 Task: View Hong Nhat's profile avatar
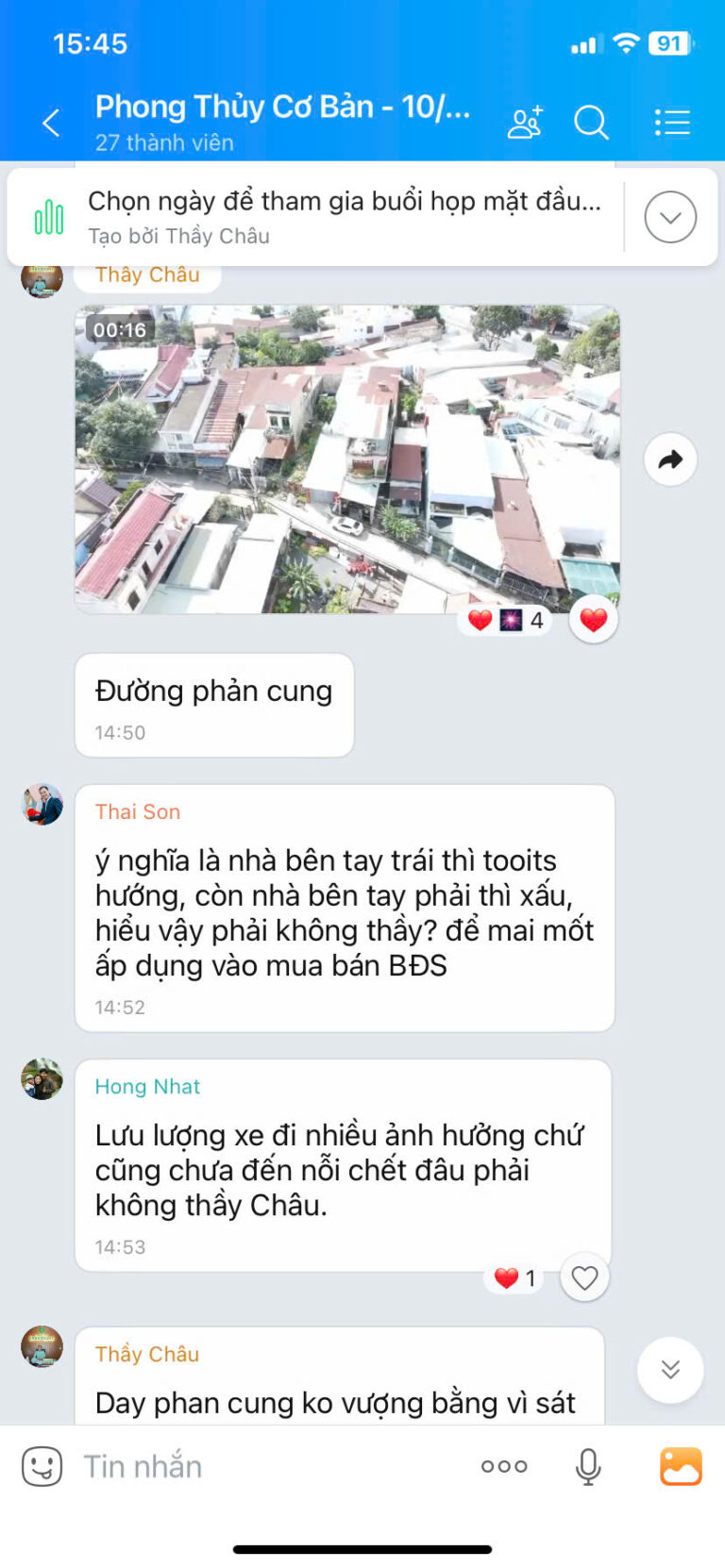pos(42,1079)
